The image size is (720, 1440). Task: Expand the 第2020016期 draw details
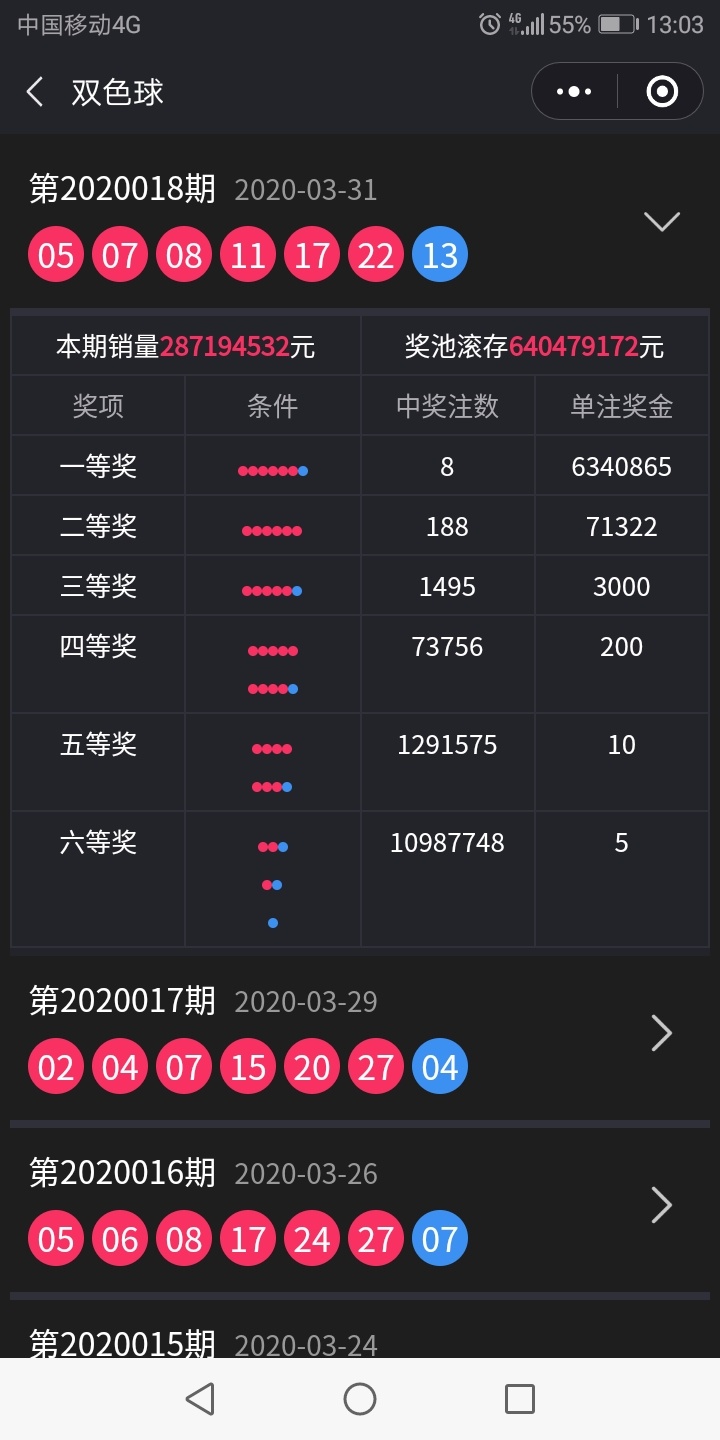pyautogui.click(x=661, y=1205)
